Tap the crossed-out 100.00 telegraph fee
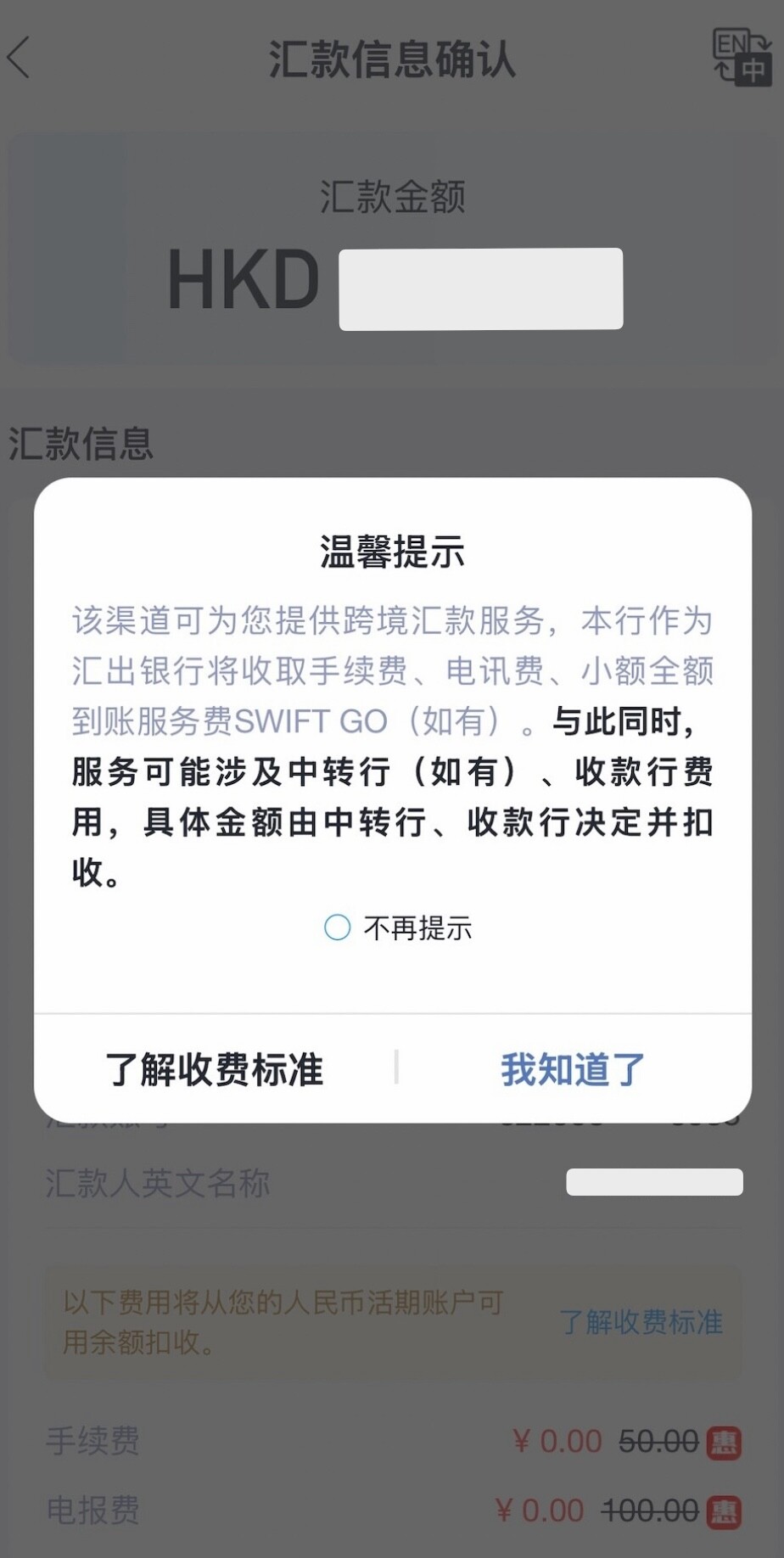The width and height of the screenshot is (784, 1558). pos(650,1510)
